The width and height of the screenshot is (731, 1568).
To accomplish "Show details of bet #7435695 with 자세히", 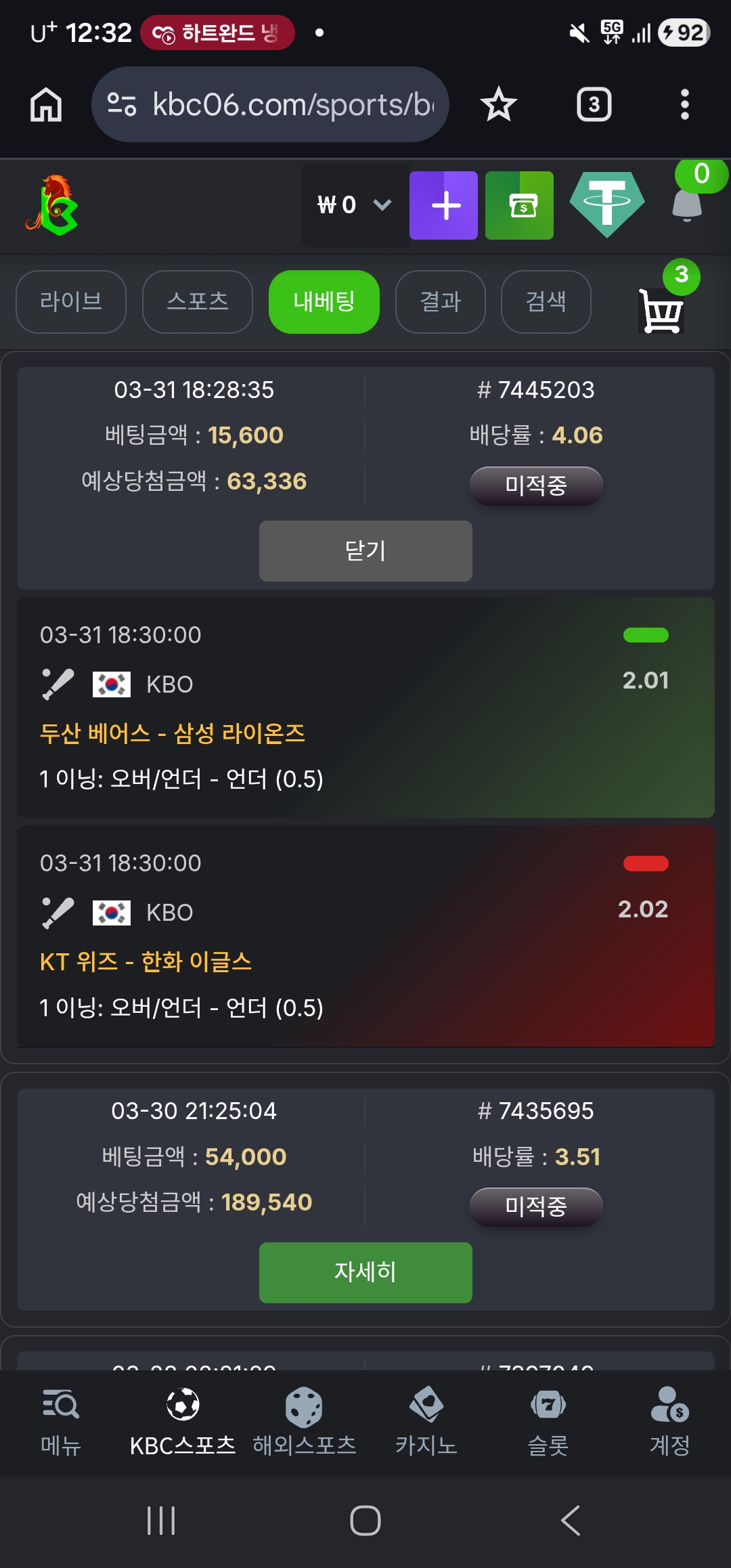I will pyautogui.click(x=365, y=1273).
